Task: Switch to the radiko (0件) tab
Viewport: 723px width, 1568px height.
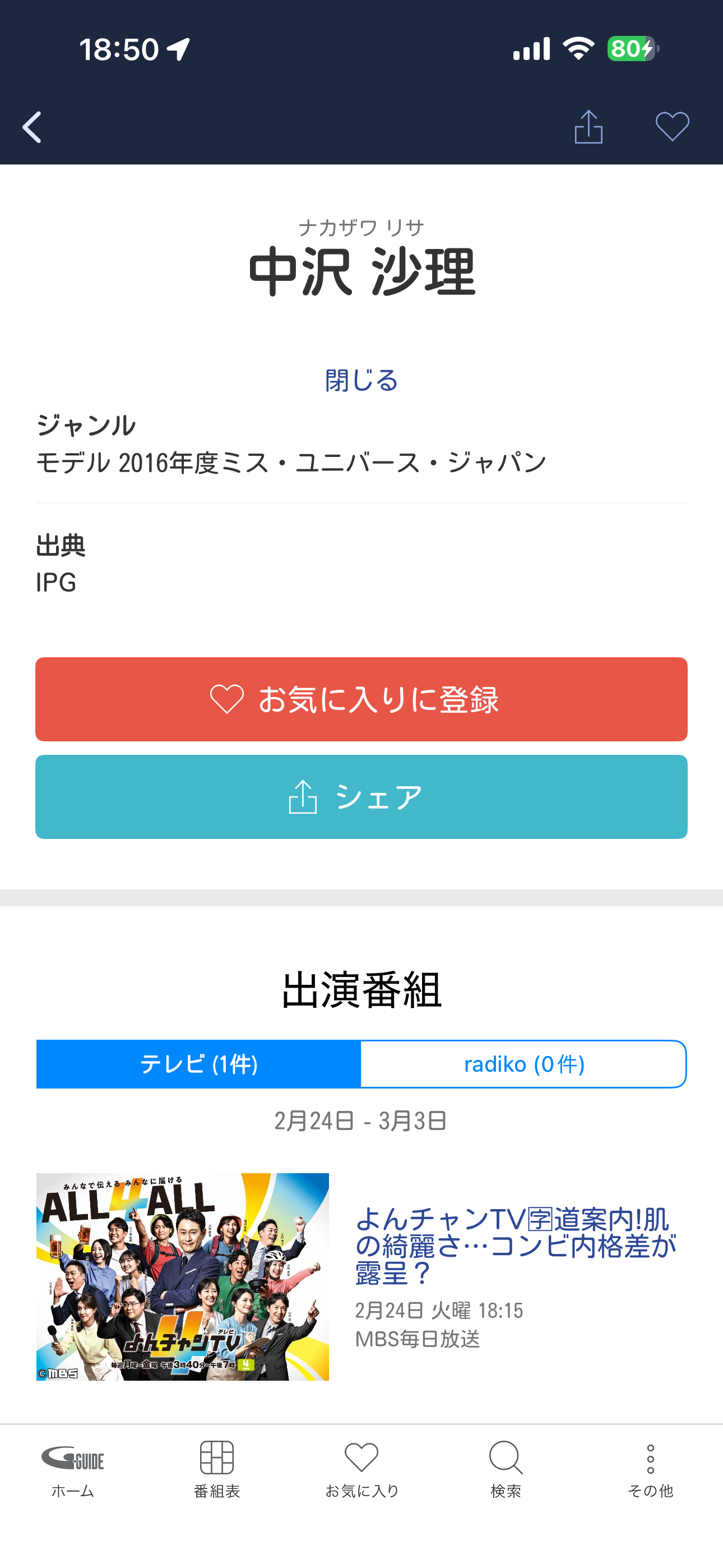Action: [x=523, y=1064]
